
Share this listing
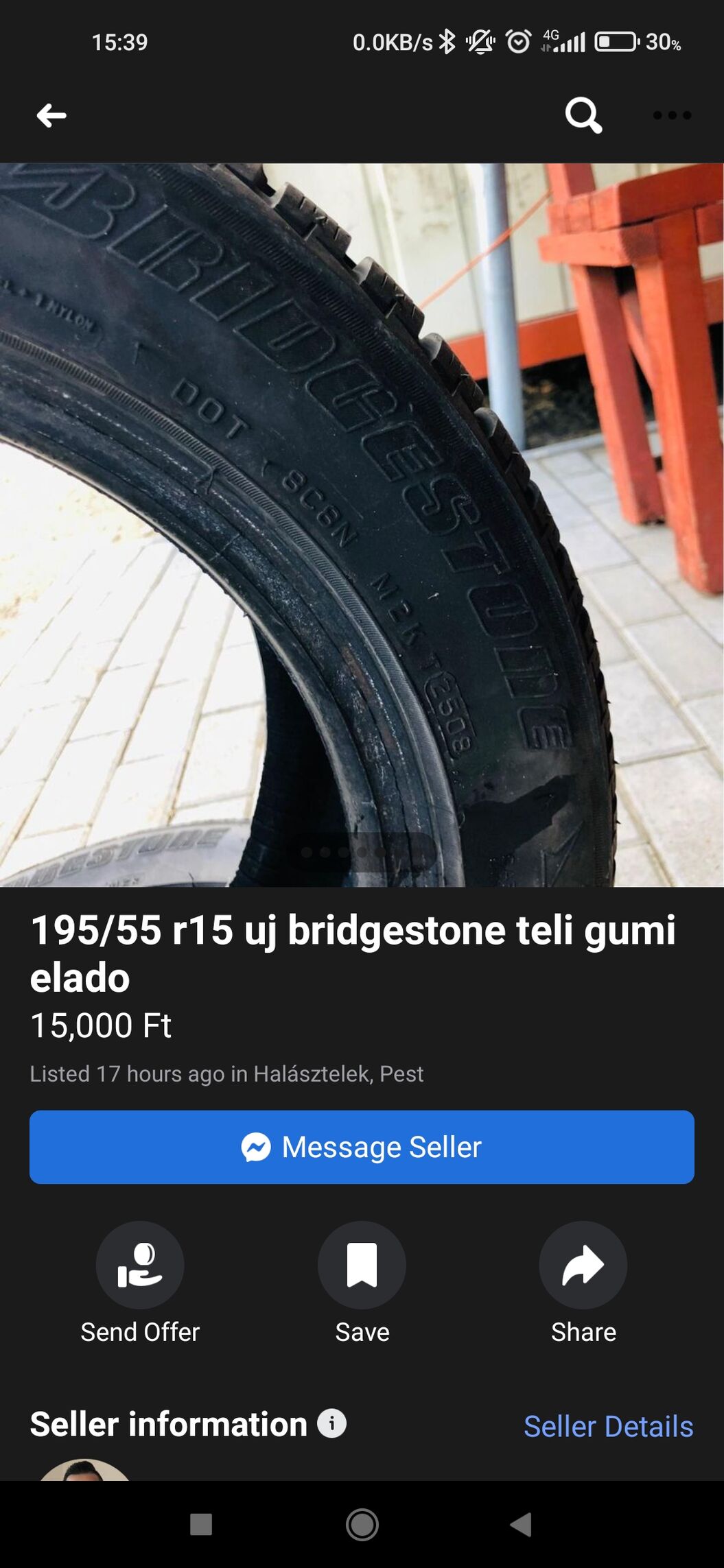(x=583, y=1266)
